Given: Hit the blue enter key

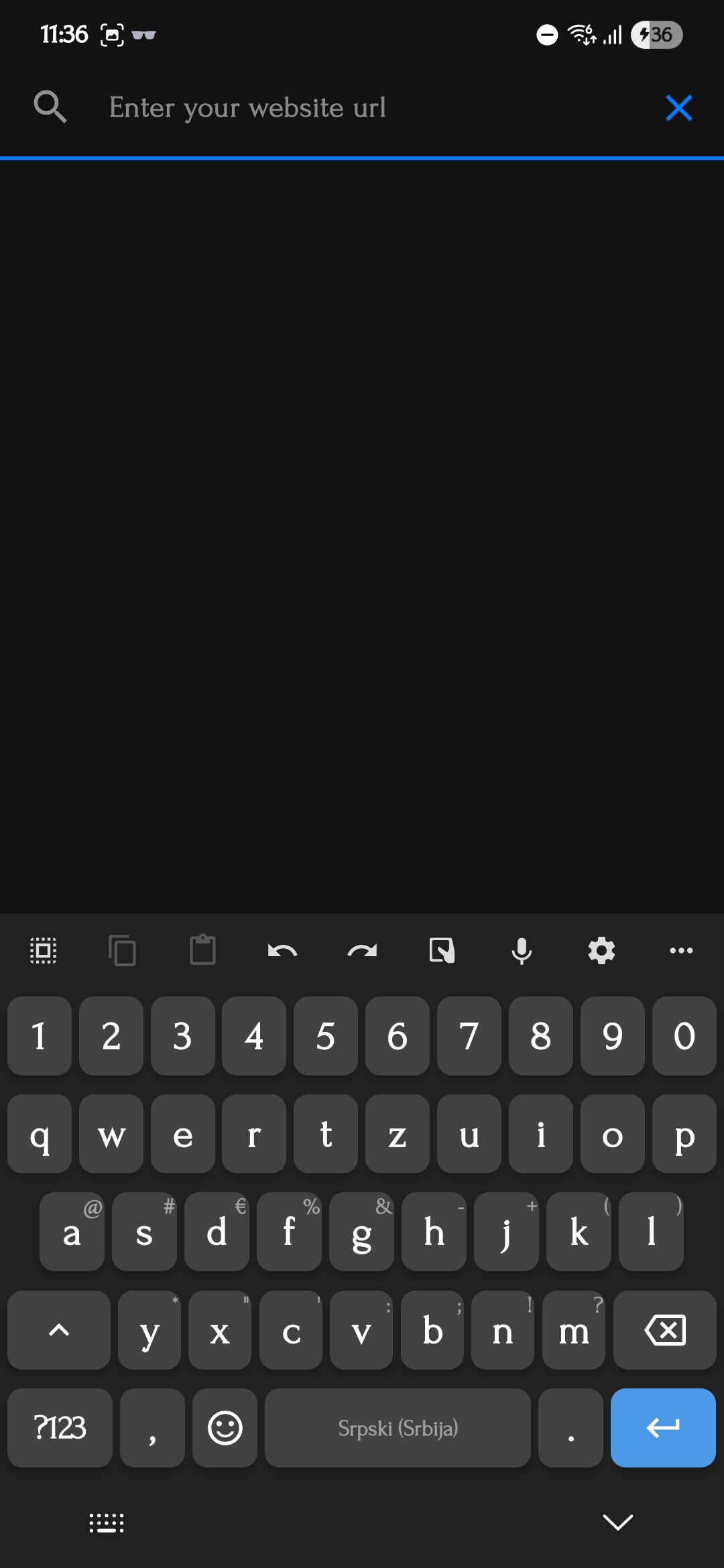Looking at the screenshot, I should 663,1428.
